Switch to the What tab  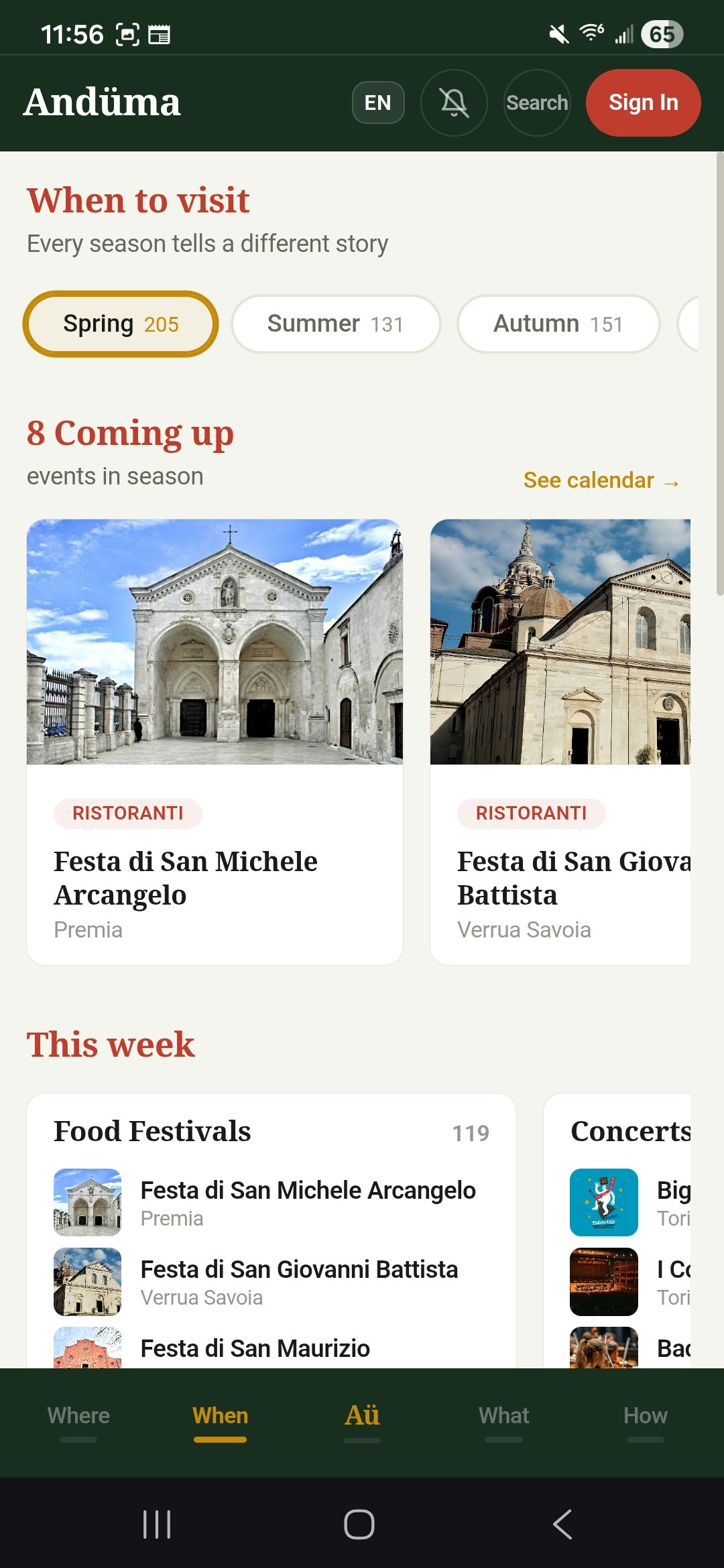coord(503,1416)
